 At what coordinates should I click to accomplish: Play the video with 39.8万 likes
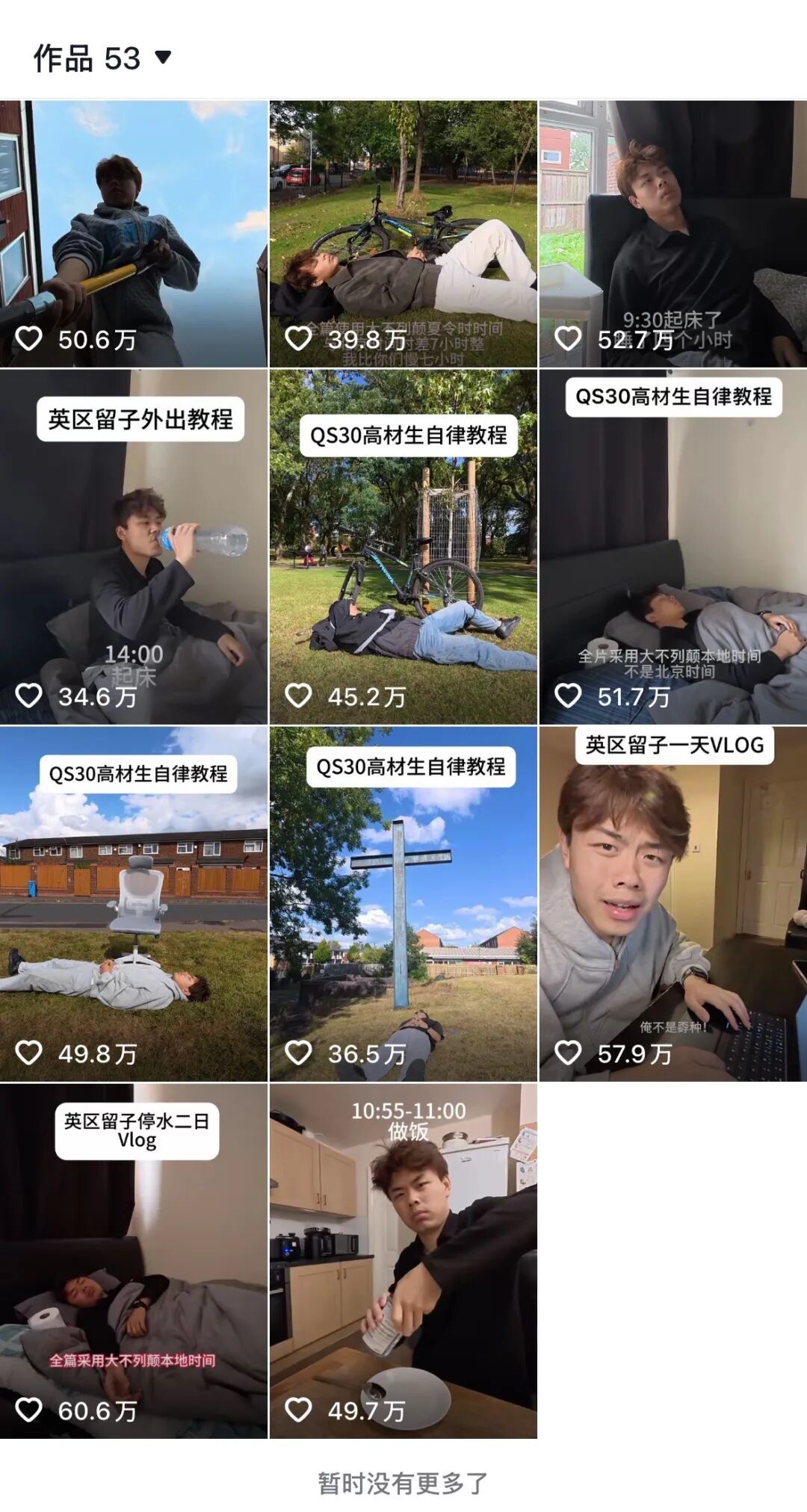(403, 234)
